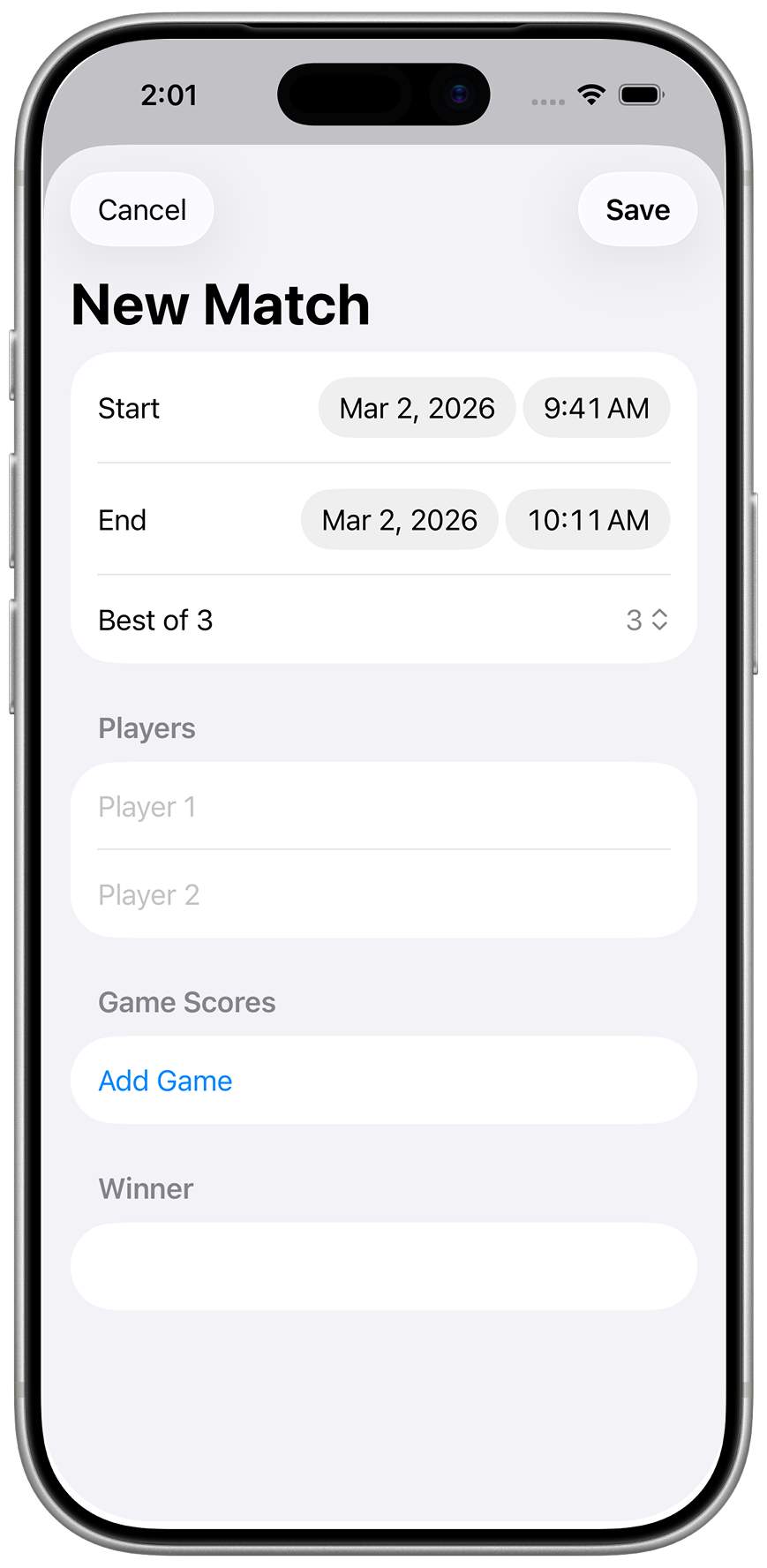Change the Start time 9:41 AM
Screen dimensions: 767x1568
[596, 408]
